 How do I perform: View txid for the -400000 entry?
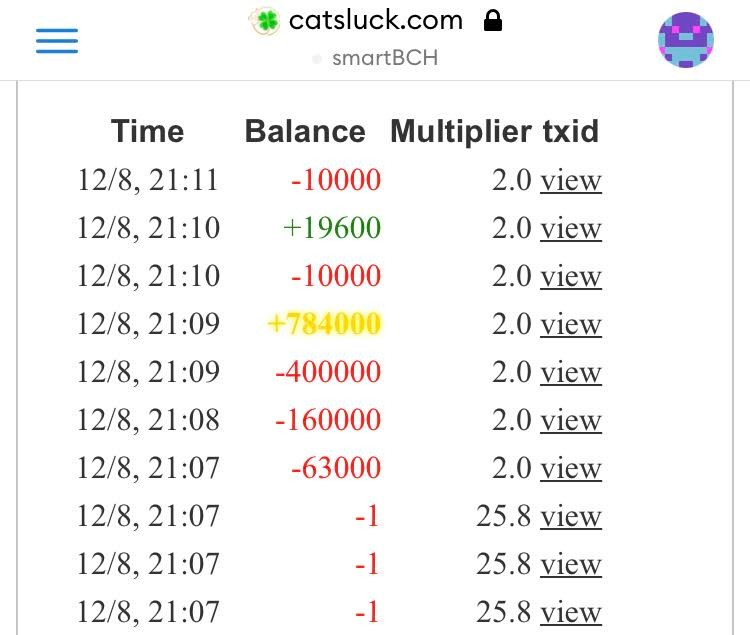click(571, 372)
